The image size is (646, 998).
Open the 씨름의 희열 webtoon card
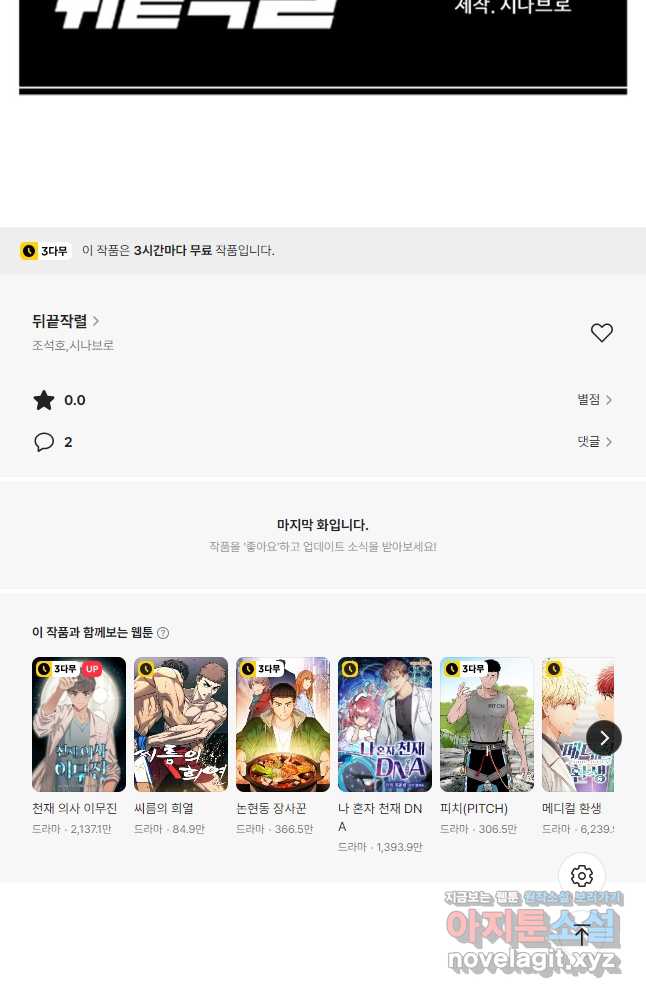pos(181,724)
